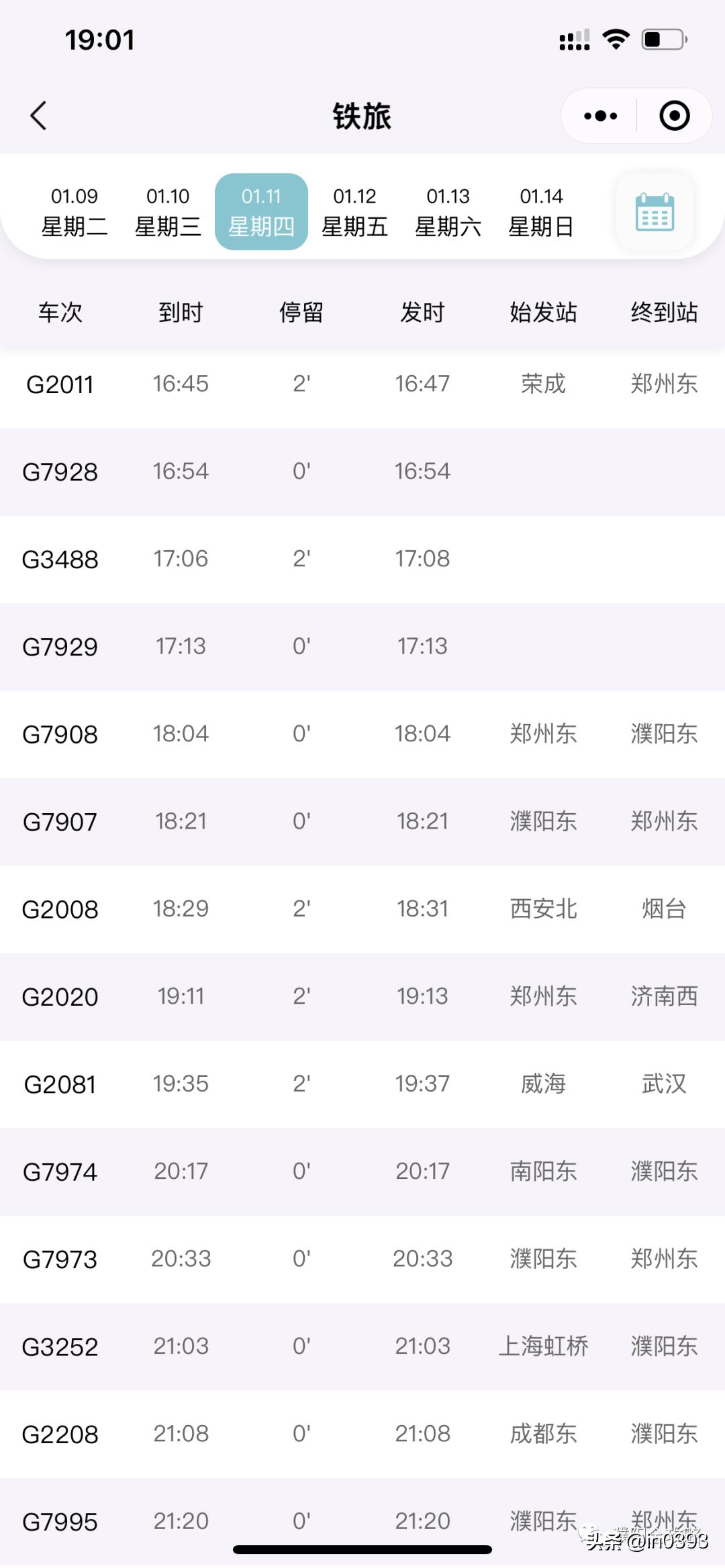Close the mini program via the circle icon

674,116
